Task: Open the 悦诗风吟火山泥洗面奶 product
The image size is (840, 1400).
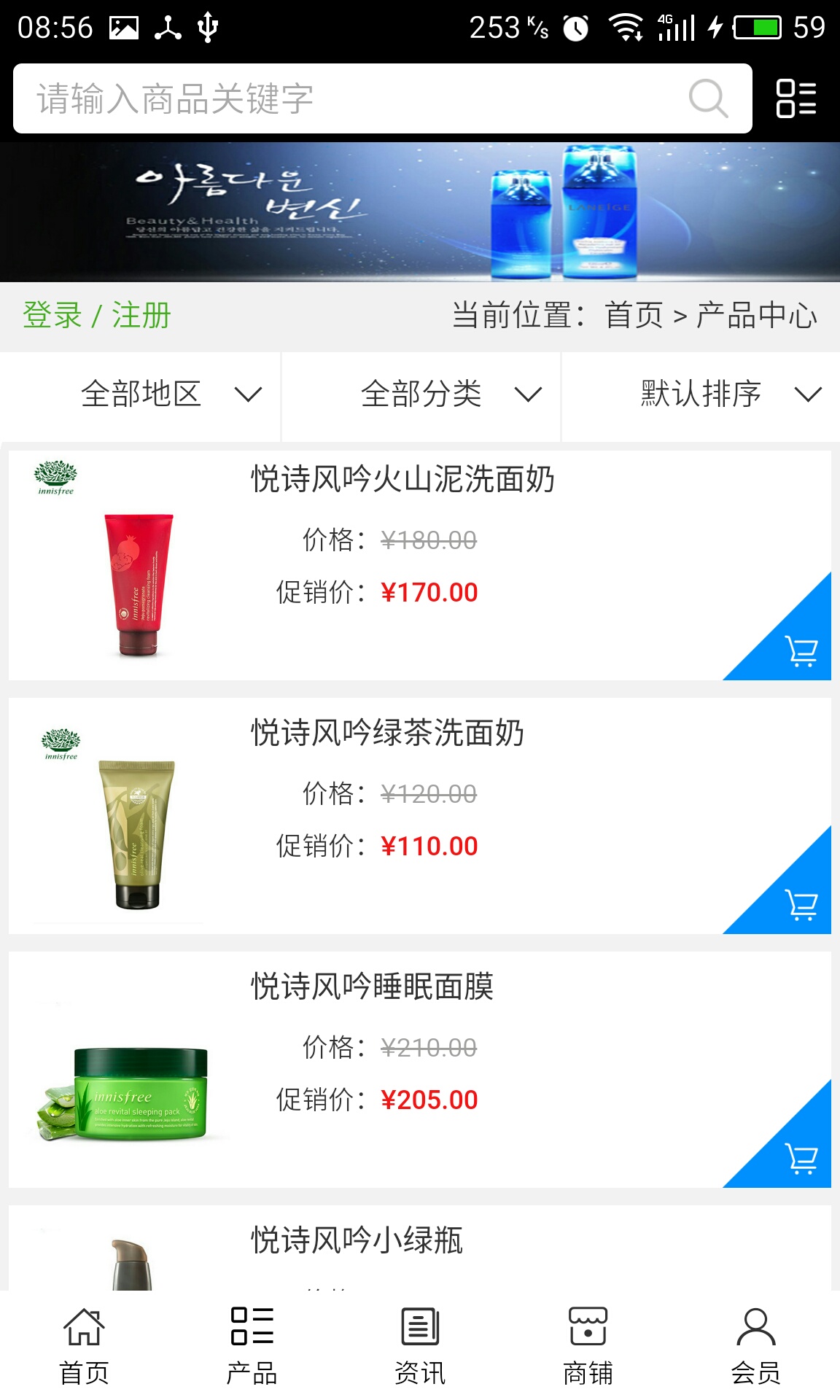Action: pos(402,480)
